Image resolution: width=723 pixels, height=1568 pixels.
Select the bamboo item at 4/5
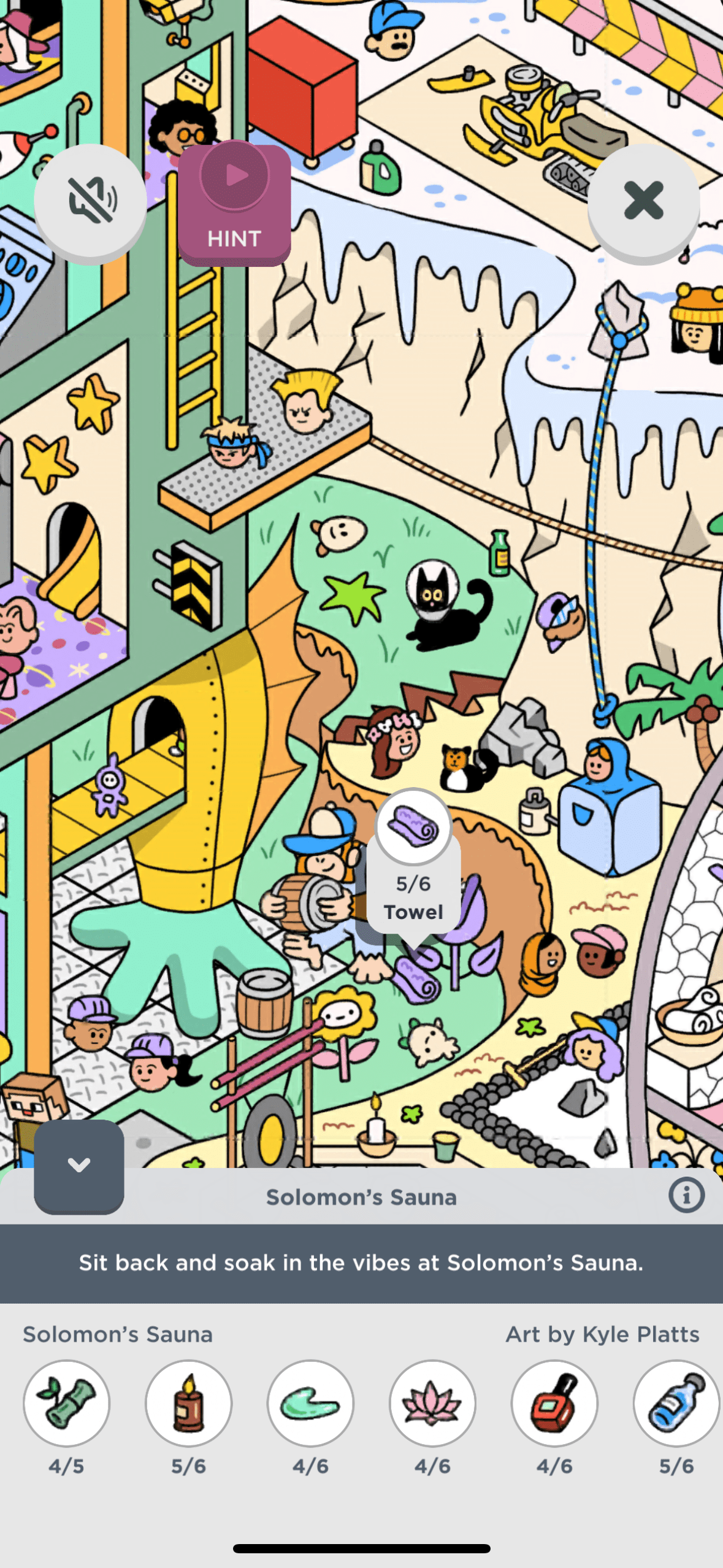[66, 1404]
